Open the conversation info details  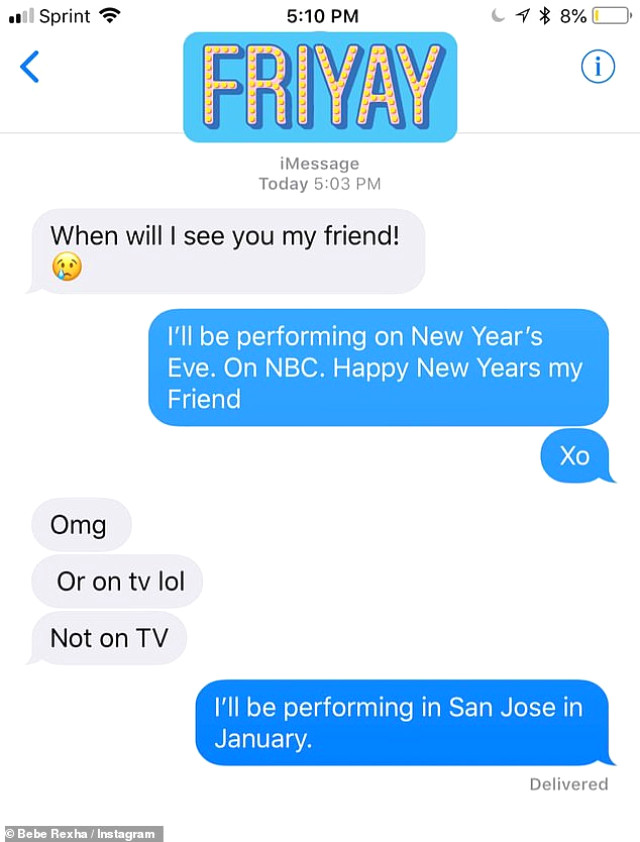tap(598, 67)
